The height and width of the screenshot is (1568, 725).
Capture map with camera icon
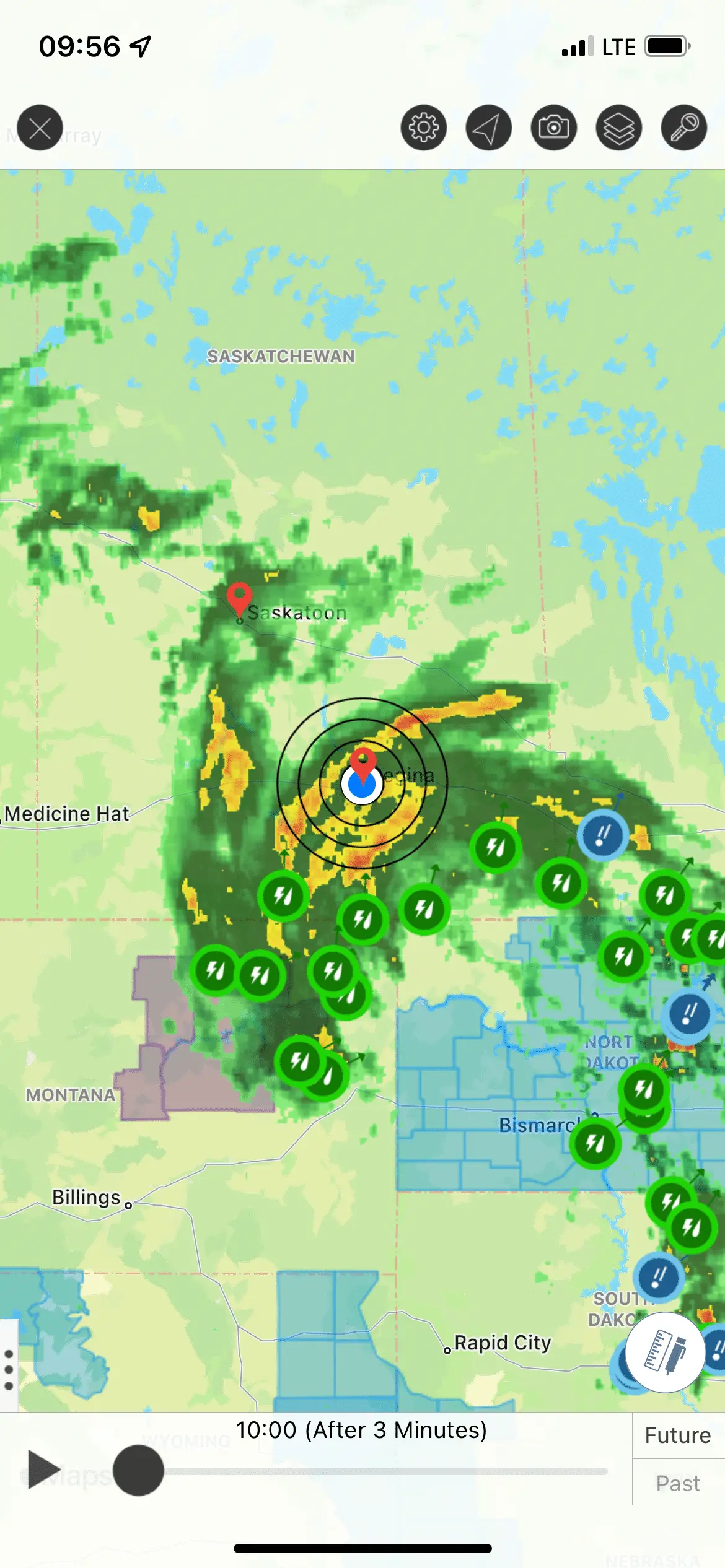(554, 128)
